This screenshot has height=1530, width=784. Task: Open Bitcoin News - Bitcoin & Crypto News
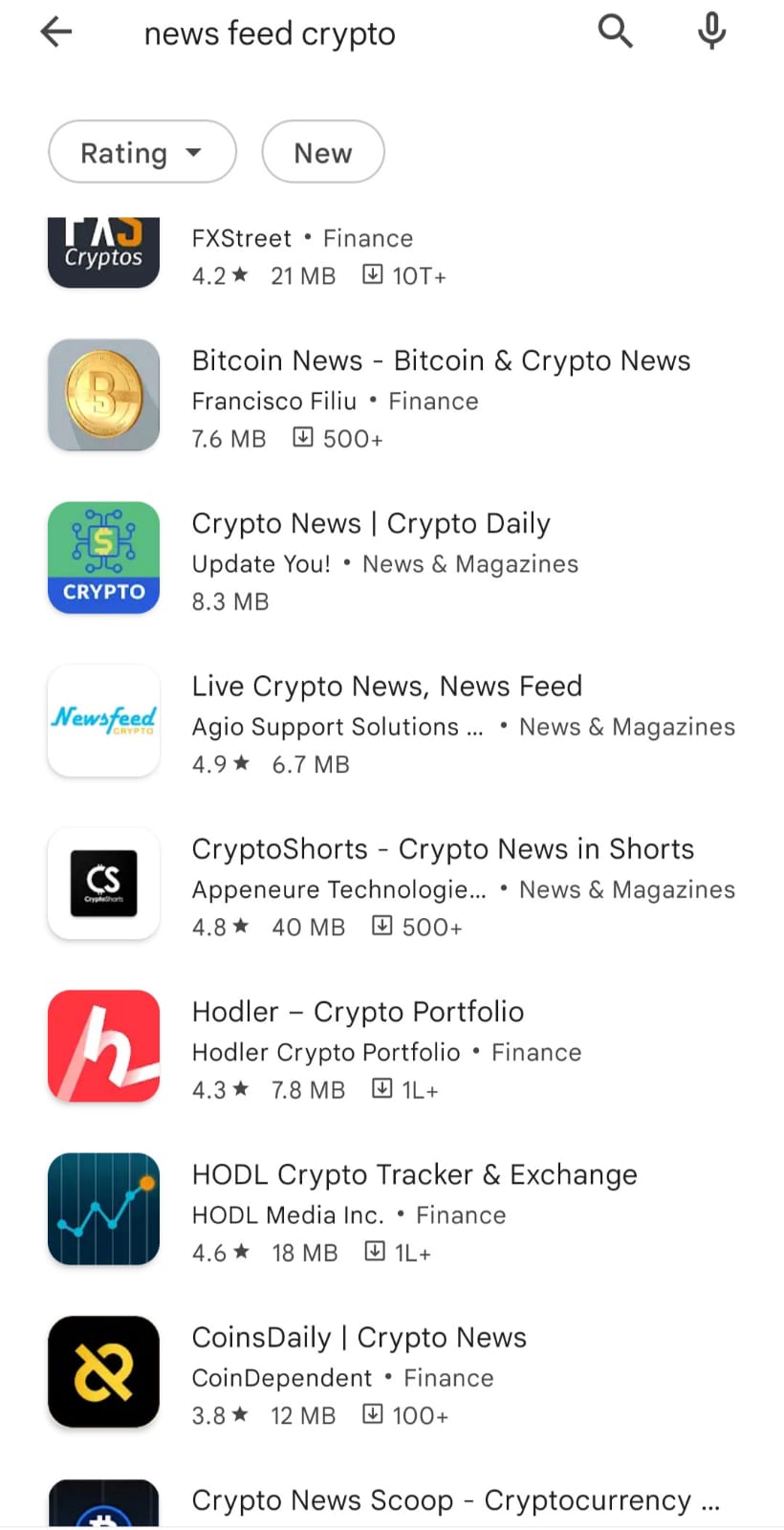pos(392,396)
